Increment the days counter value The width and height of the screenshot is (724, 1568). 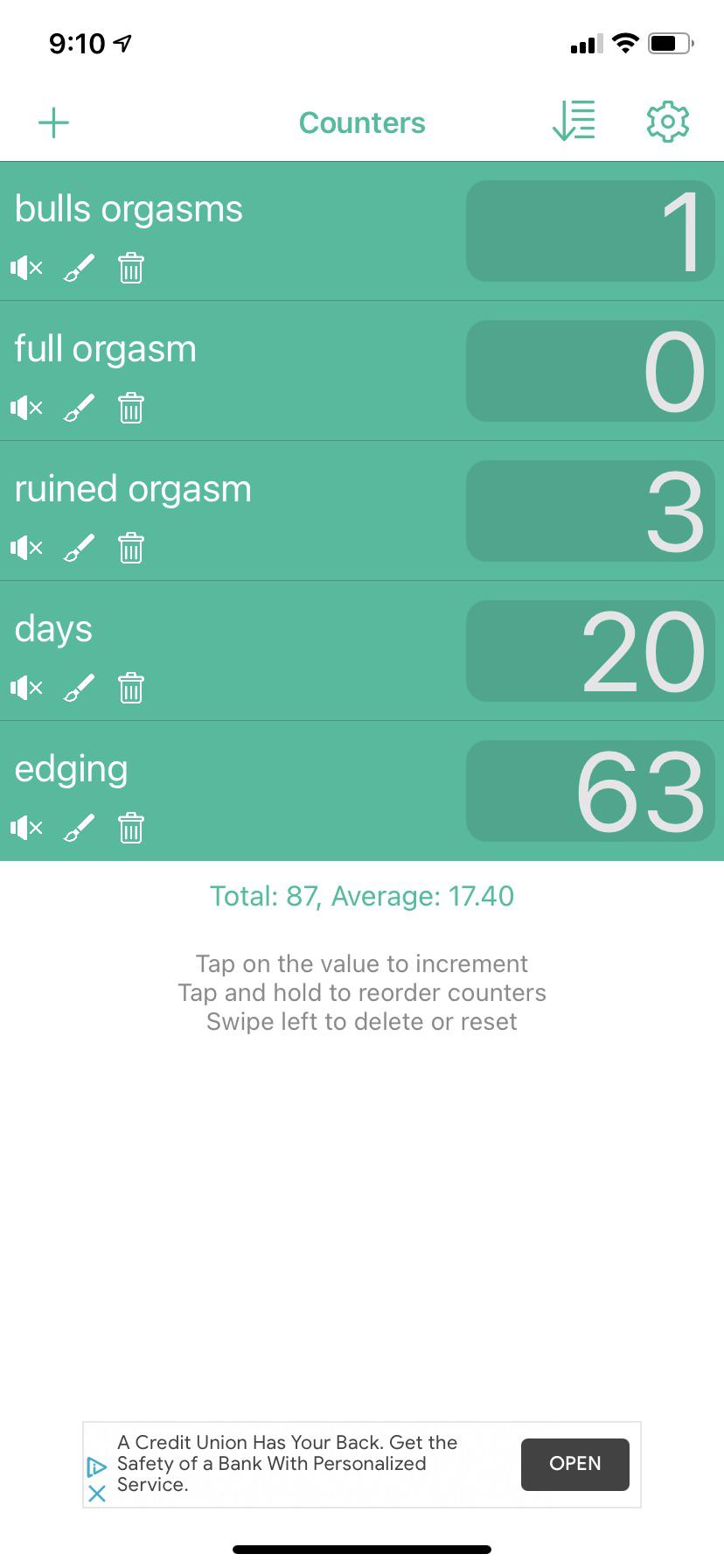click(590, 651)
